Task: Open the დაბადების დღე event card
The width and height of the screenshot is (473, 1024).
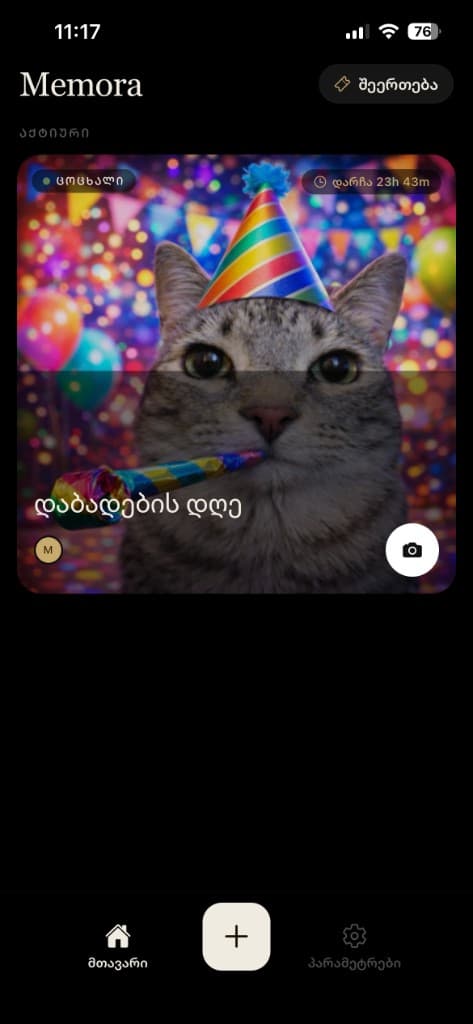Action: click(236, 374)
